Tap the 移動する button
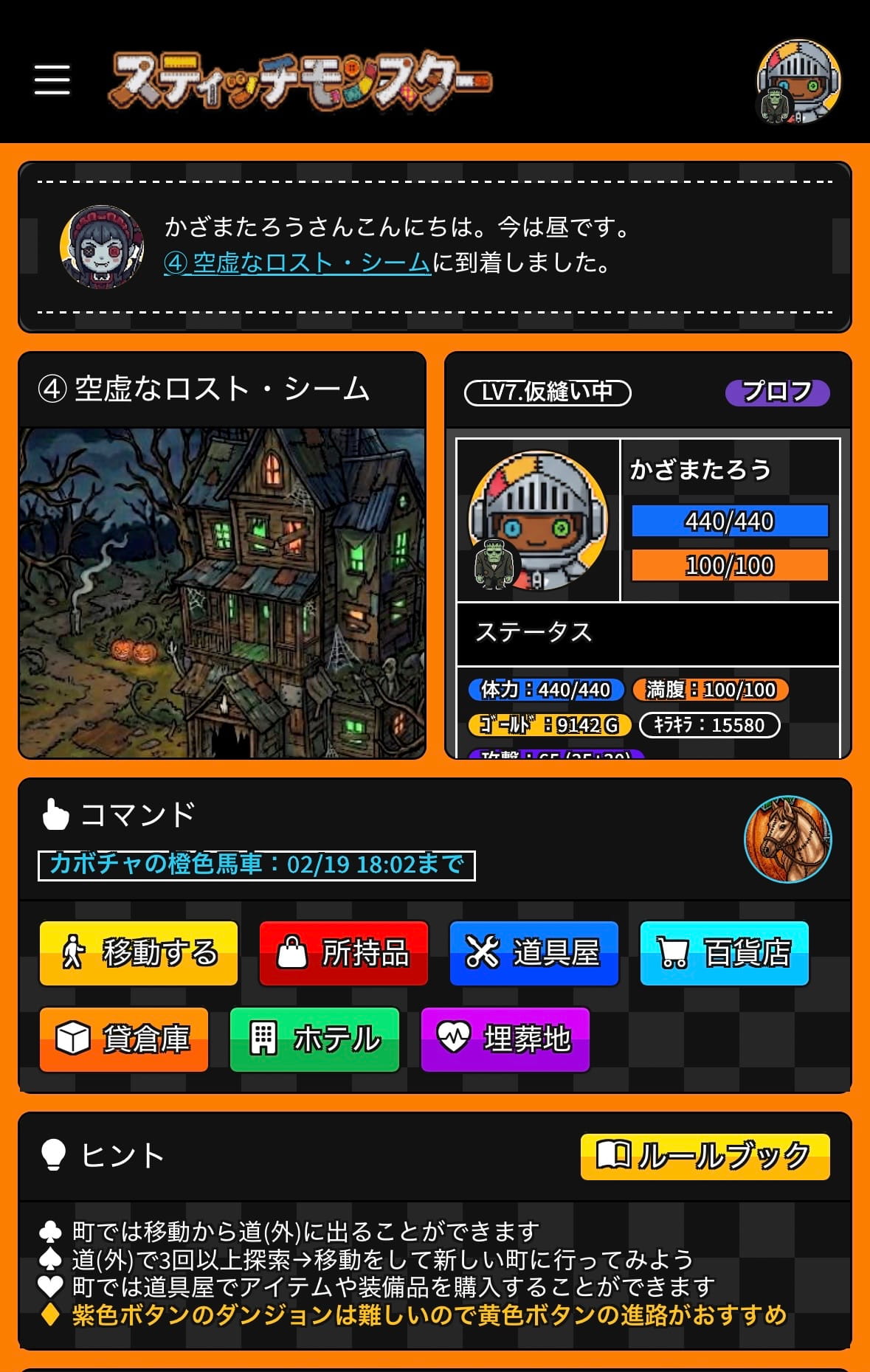The width and height of the screenshot is (870, 1372). [139, 953]
